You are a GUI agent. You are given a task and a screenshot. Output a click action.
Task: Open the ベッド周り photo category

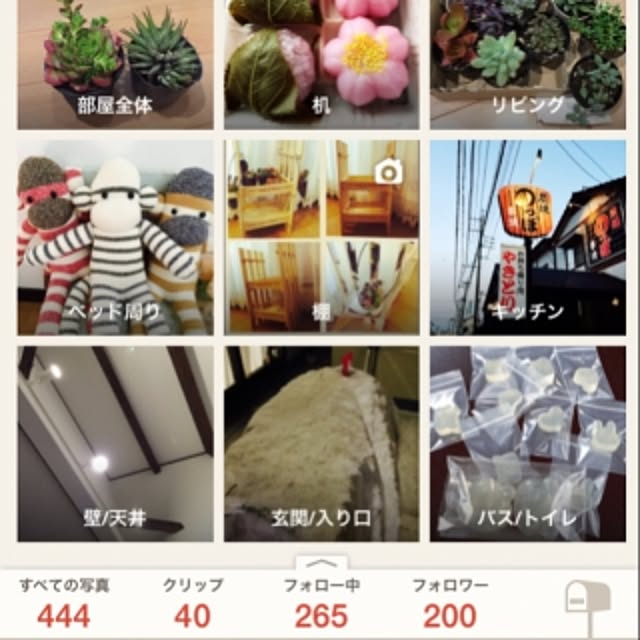115,238
